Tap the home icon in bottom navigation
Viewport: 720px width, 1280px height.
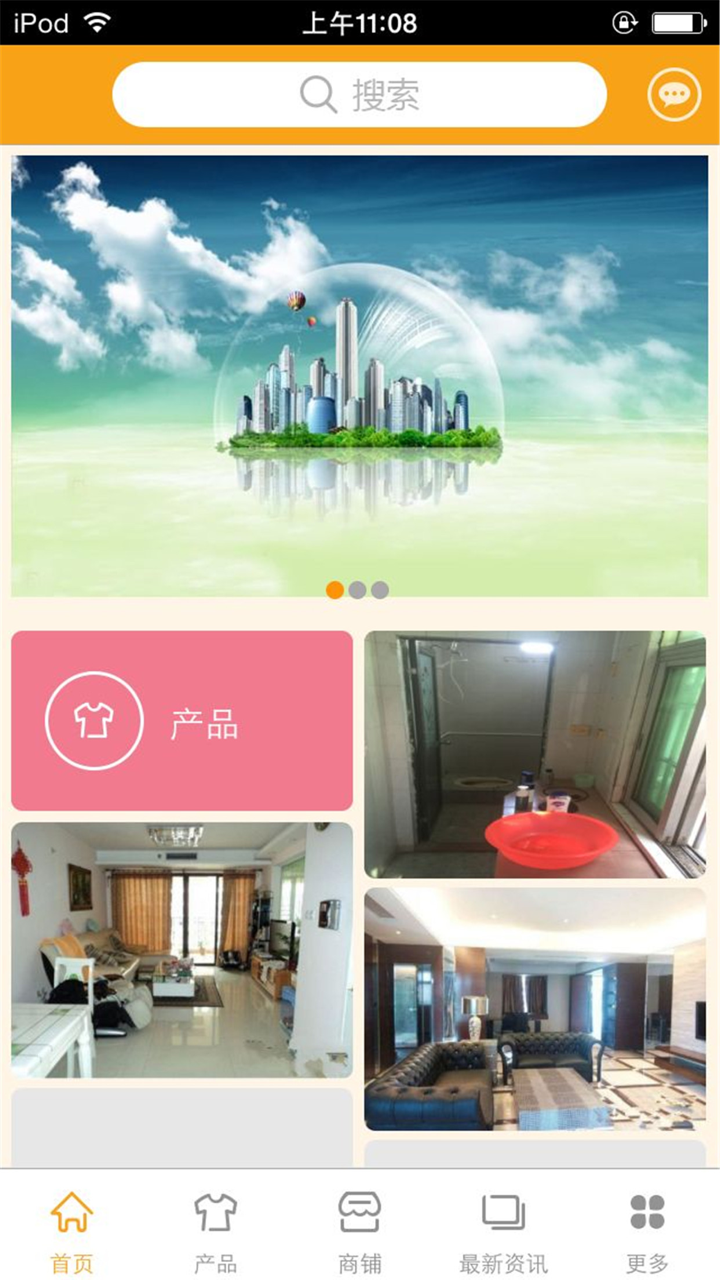72,1213
